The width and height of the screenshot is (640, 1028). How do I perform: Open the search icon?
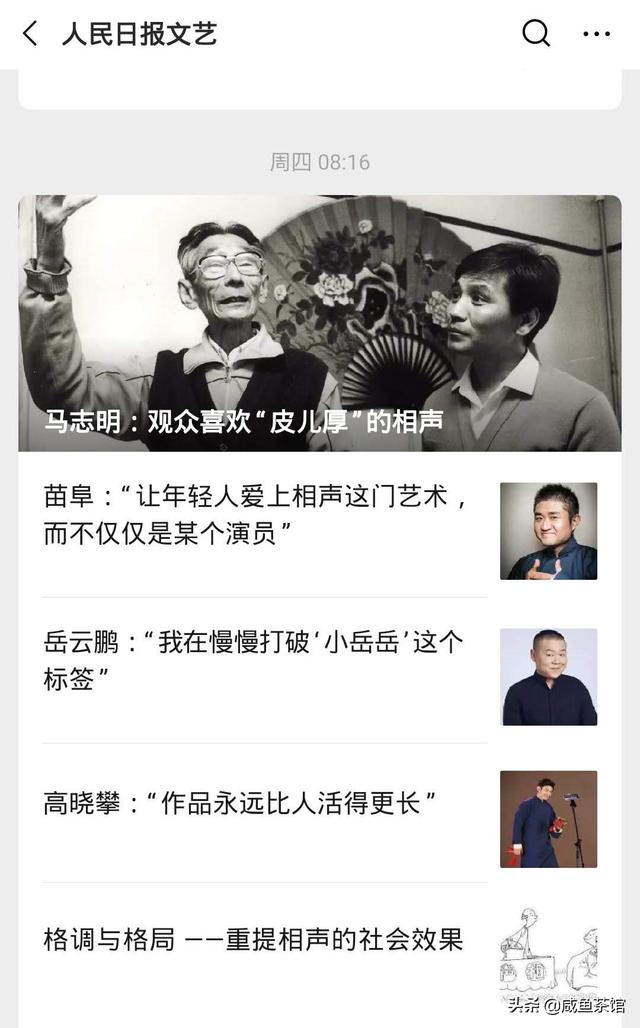tap(536, 33)
